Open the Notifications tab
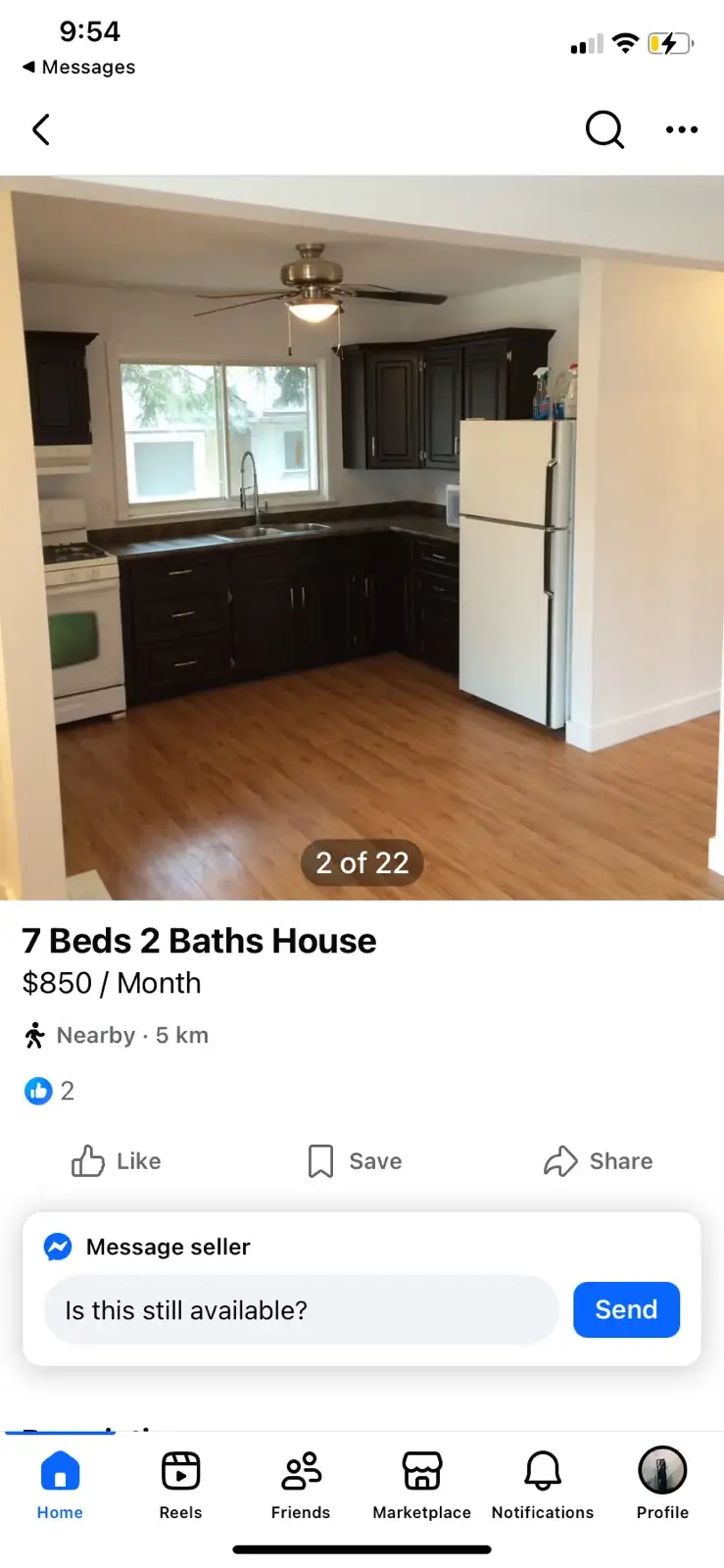The image size is (724, 1568). (542, 1485)
